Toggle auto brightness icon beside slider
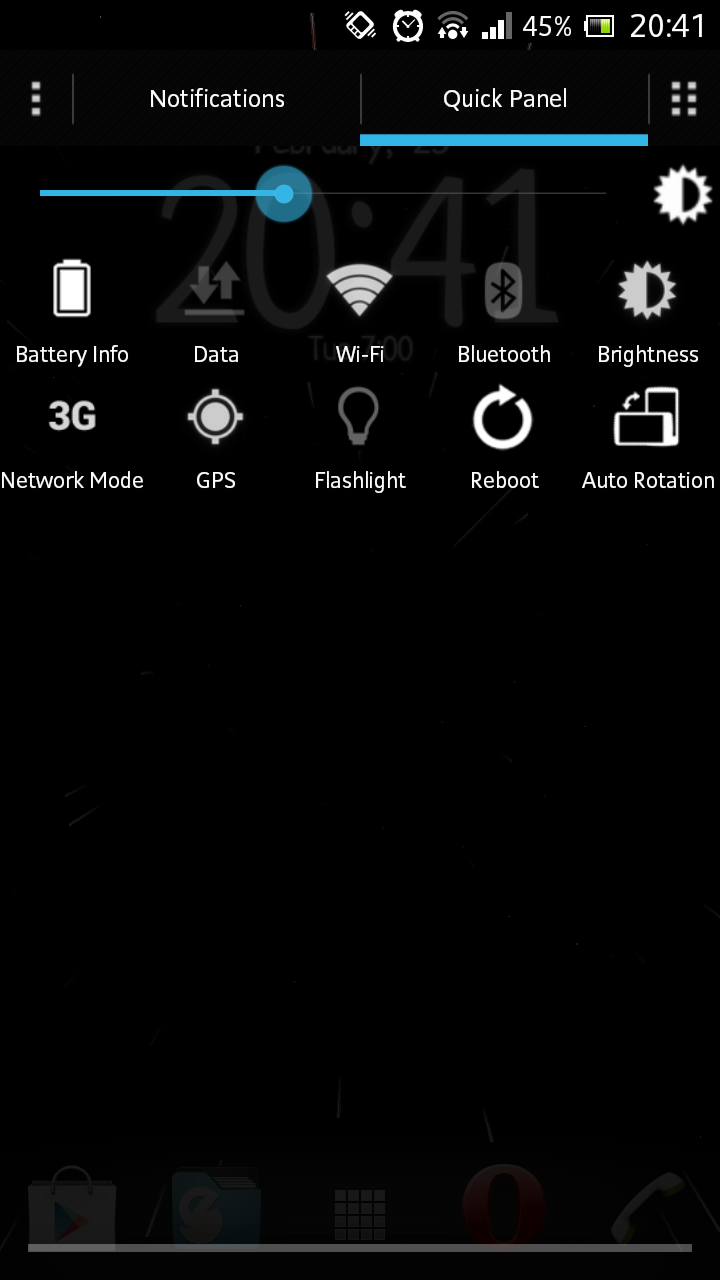This screenshot has height=1280, width=720. coord(683,195)
